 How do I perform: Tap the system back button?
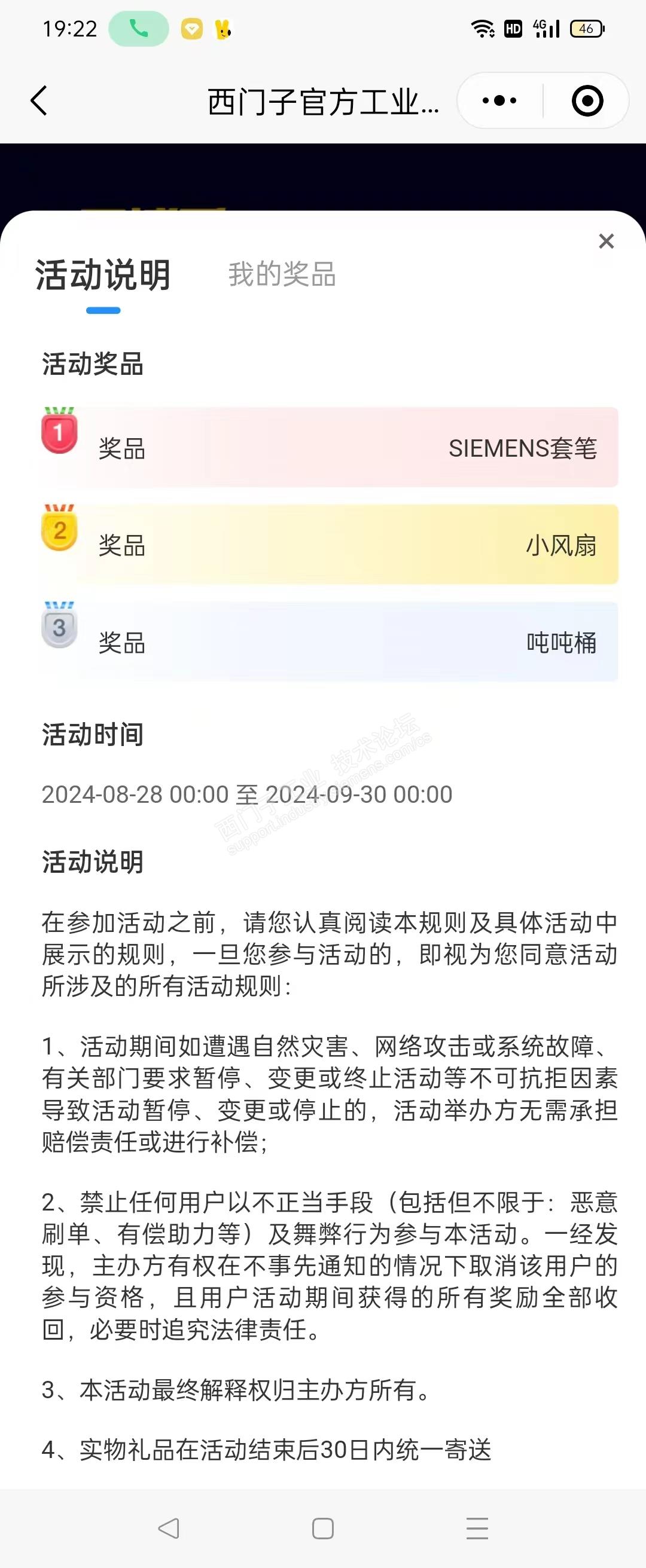(x=169, y=1528)
